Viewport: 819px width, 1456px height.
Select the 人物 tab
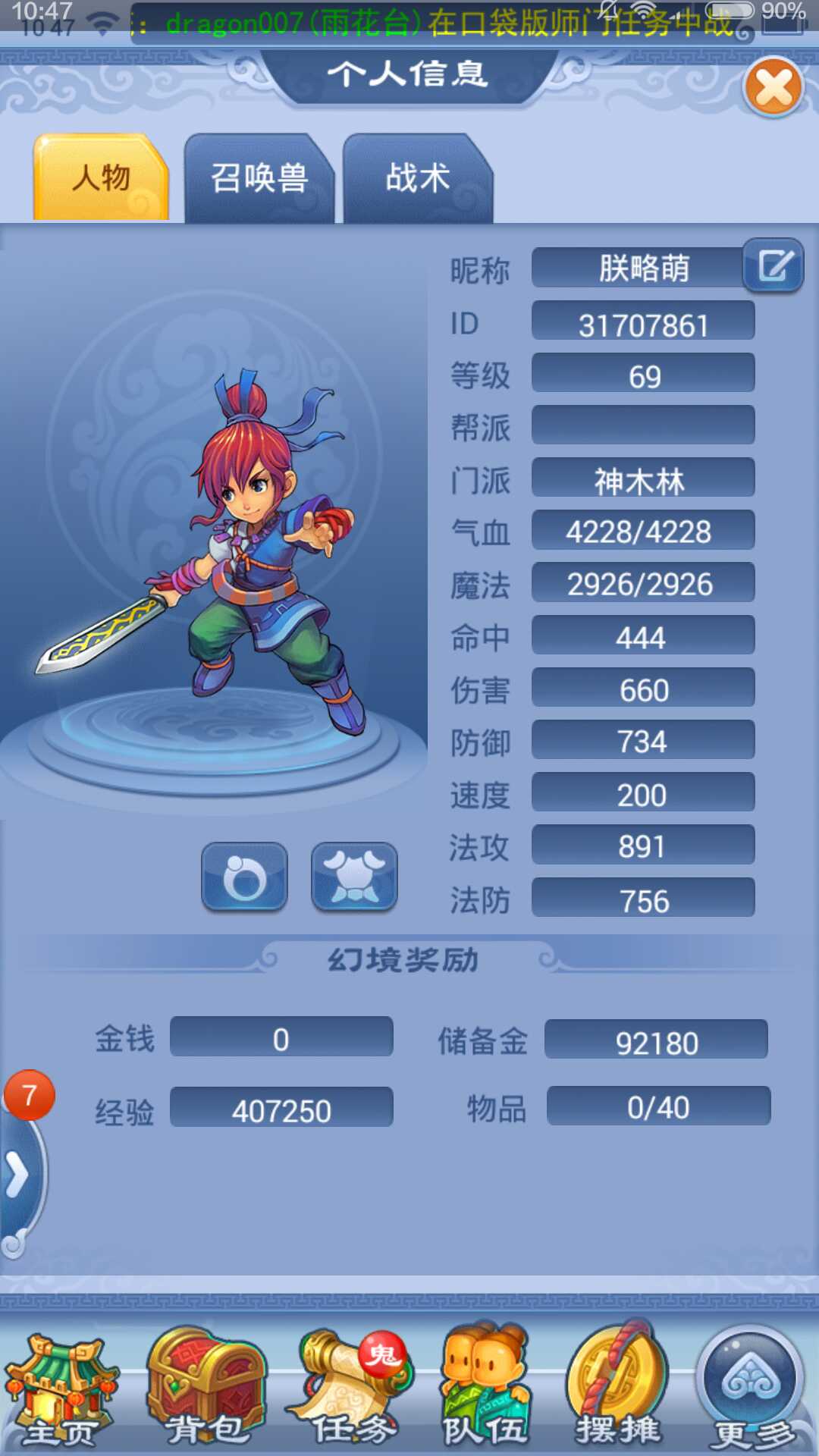click(101, 179)
